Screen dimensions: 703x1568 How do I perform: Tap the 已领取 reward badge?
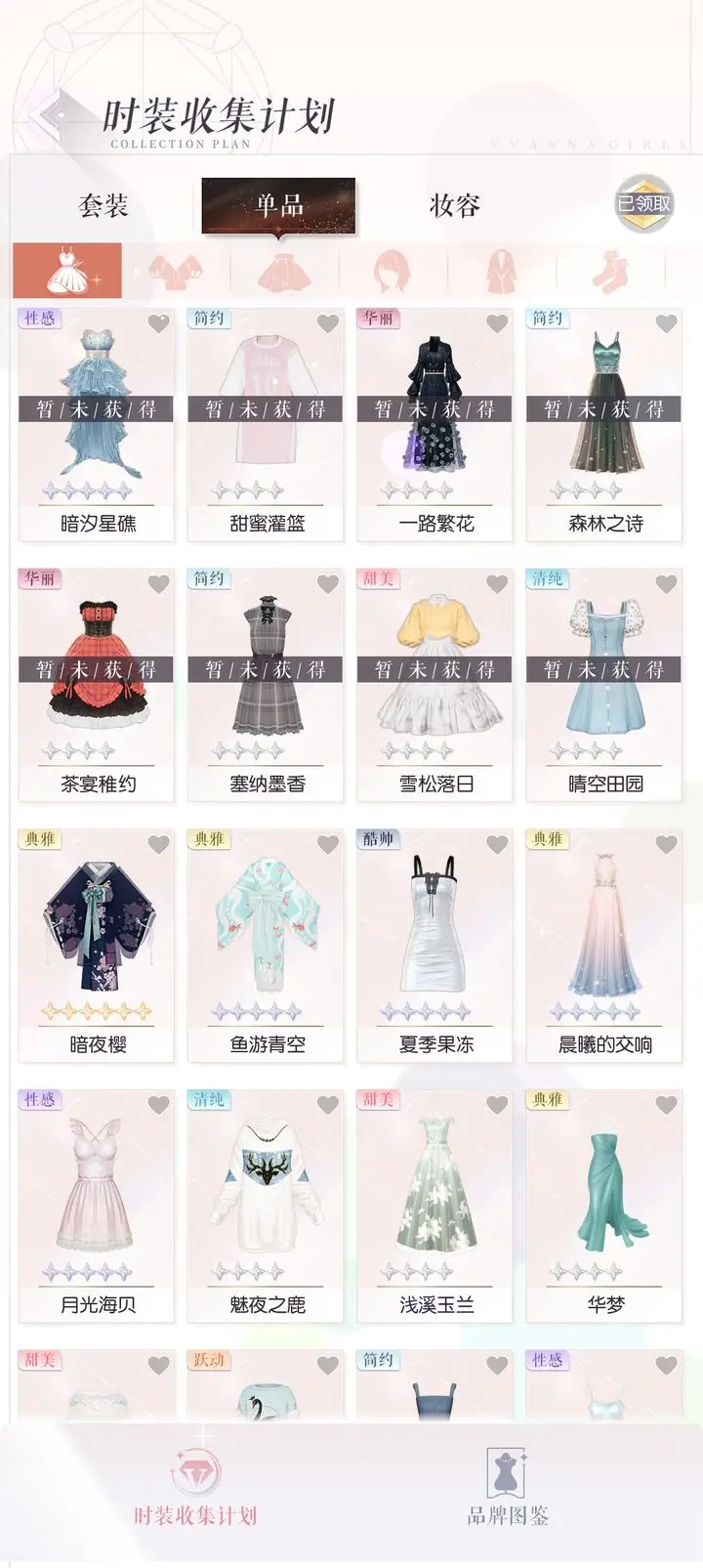(x=644, y=204)
